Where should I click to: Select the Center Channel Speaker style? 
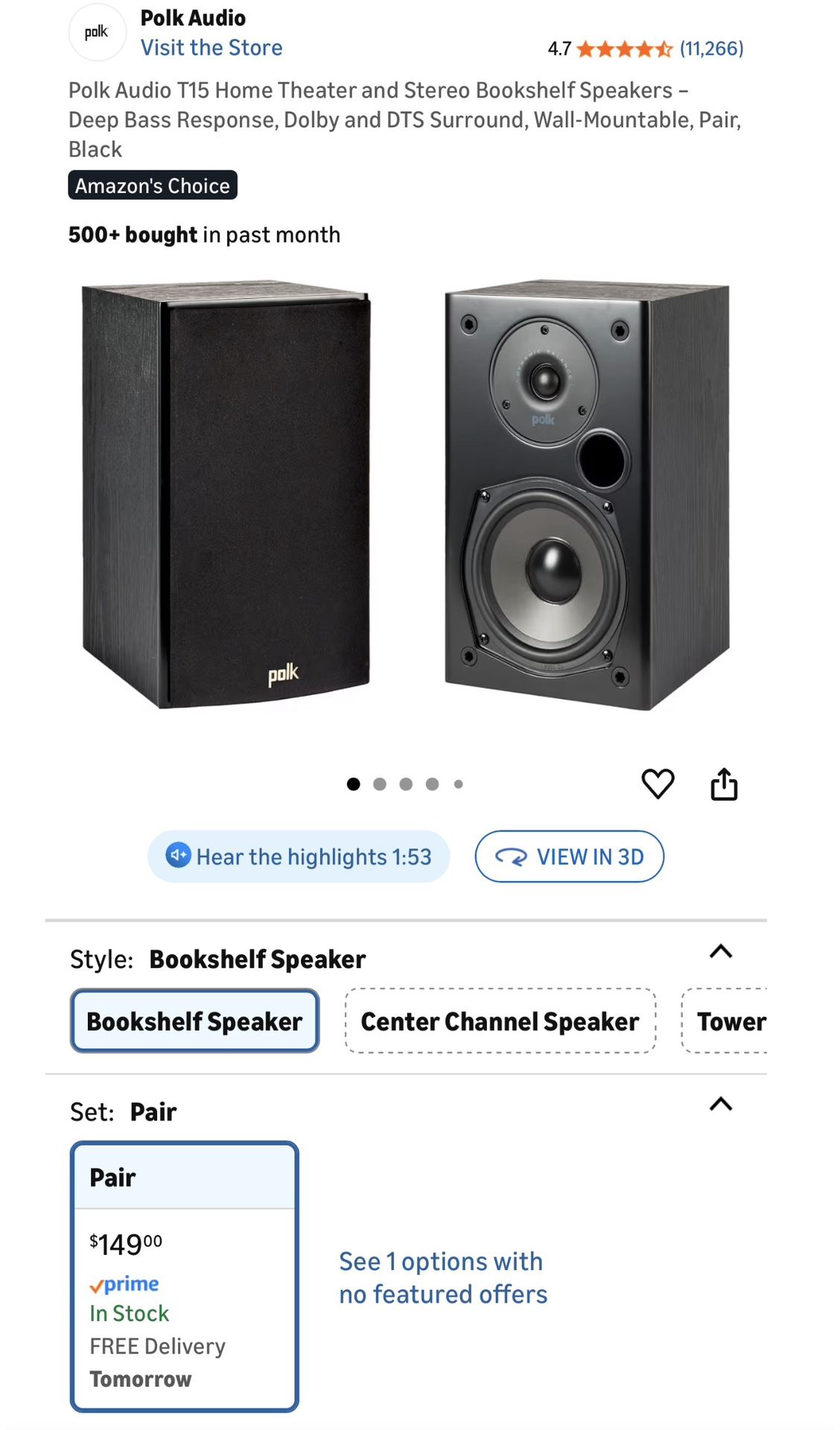click(x=500, y=1021)
